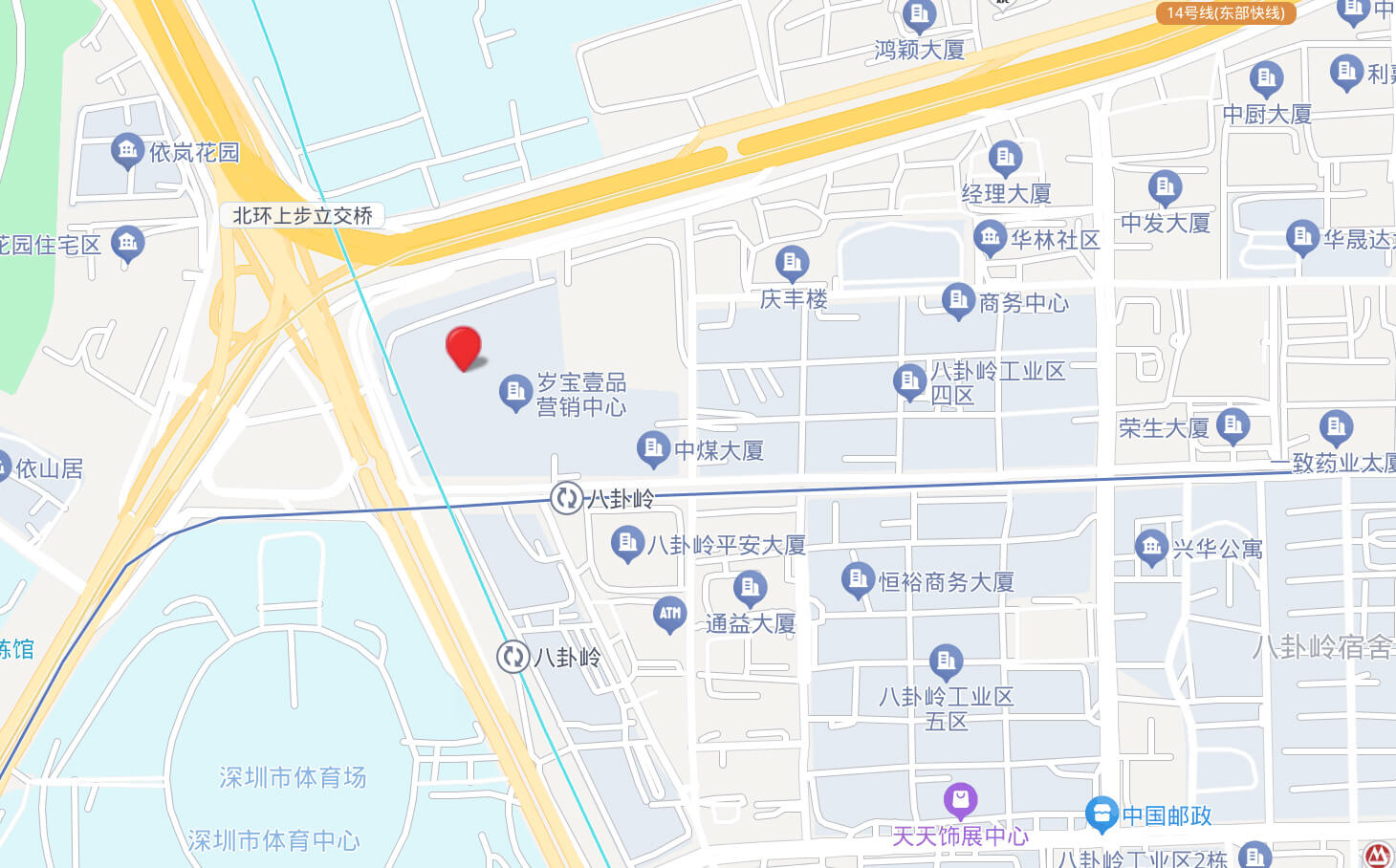Select the 鸿颖大厦 marker
The height and width of the screenshot is (868, 1396).
(x=919, y=15)
